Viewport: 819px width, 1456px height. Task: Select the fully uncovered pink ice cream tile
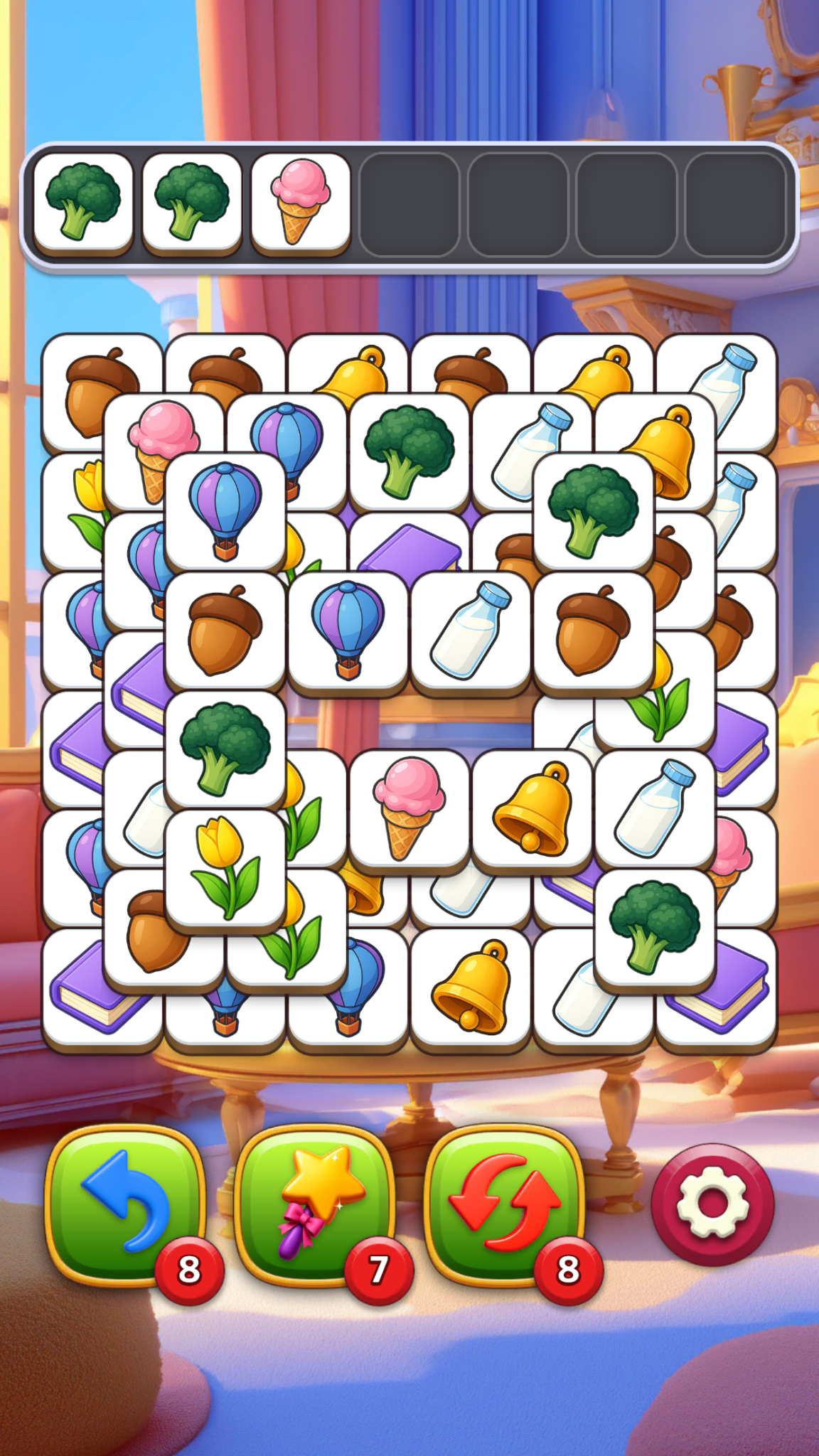[409, 808]
